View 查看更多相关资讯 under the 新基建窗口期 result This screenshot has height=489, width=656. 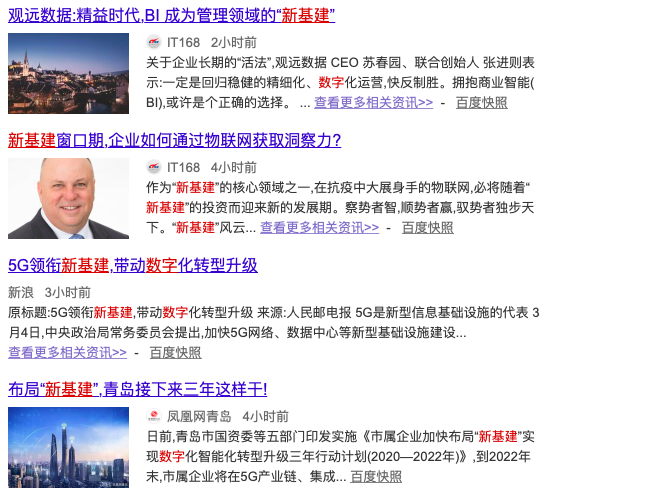click(x=319, y=227)
